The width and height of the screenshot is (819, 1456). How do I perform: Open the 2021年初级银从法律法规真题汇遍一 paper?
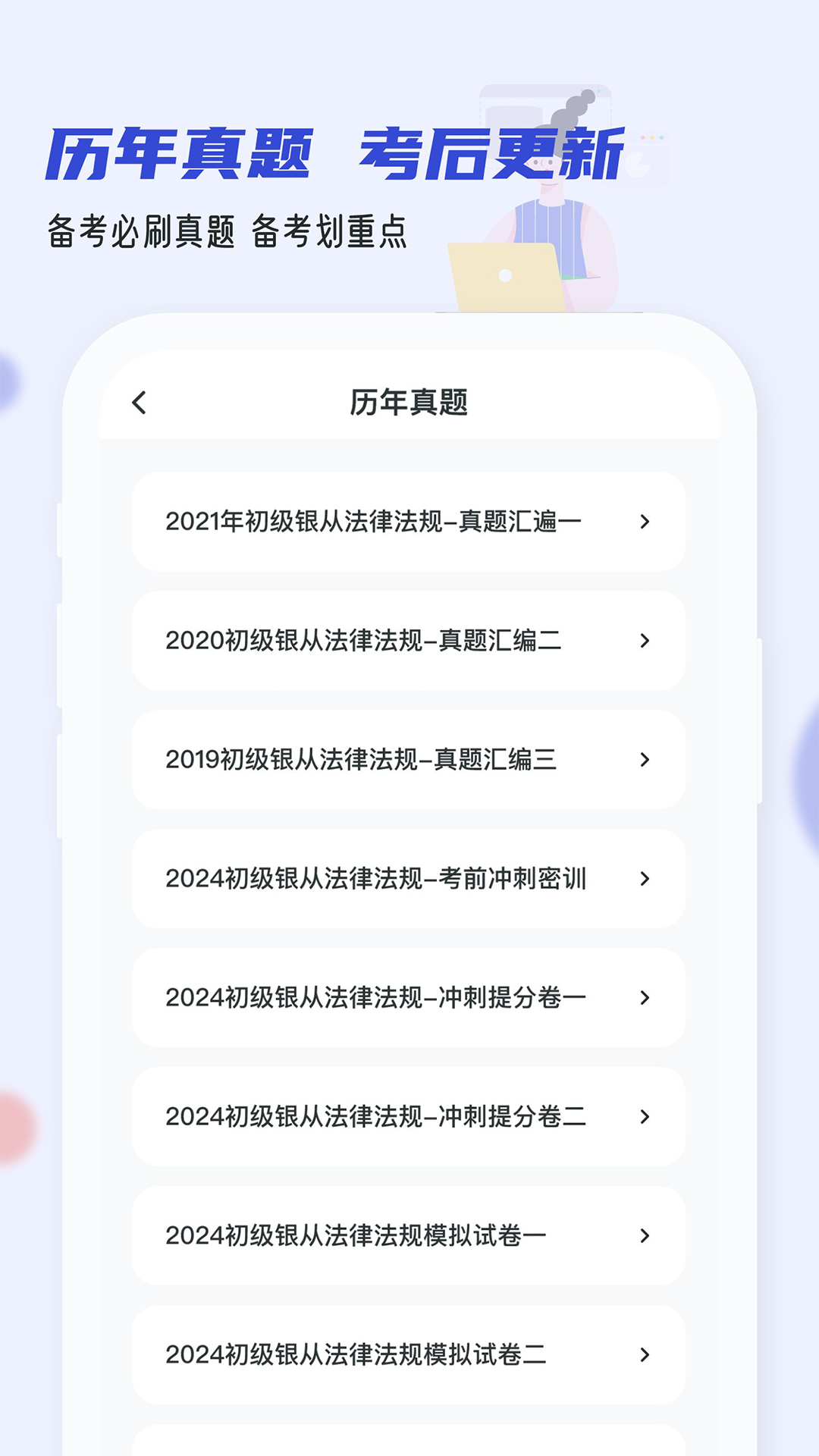(x=377, y=522)
